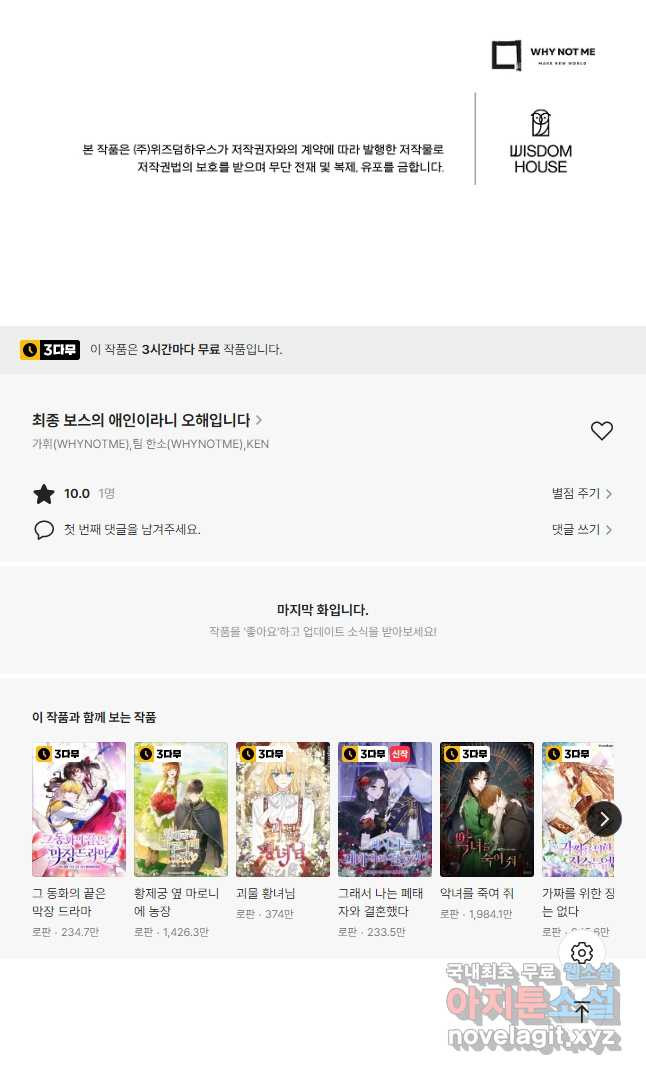Show next recommended titles with arrow

click(603, 819)
